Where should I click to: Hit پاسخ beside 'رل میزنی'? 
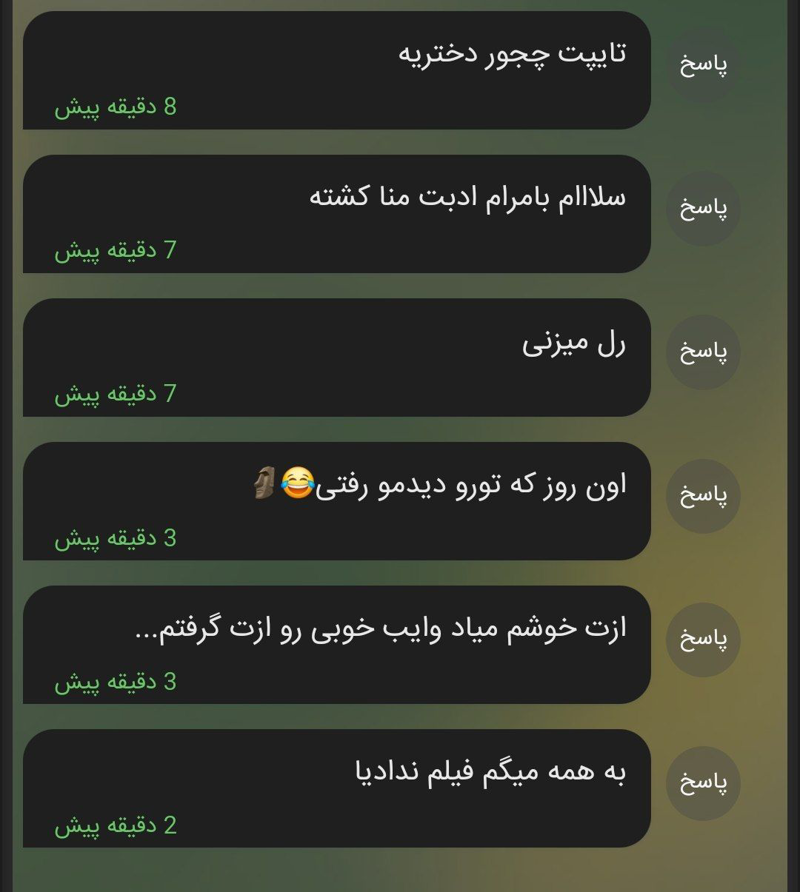[x=703, y=352]
